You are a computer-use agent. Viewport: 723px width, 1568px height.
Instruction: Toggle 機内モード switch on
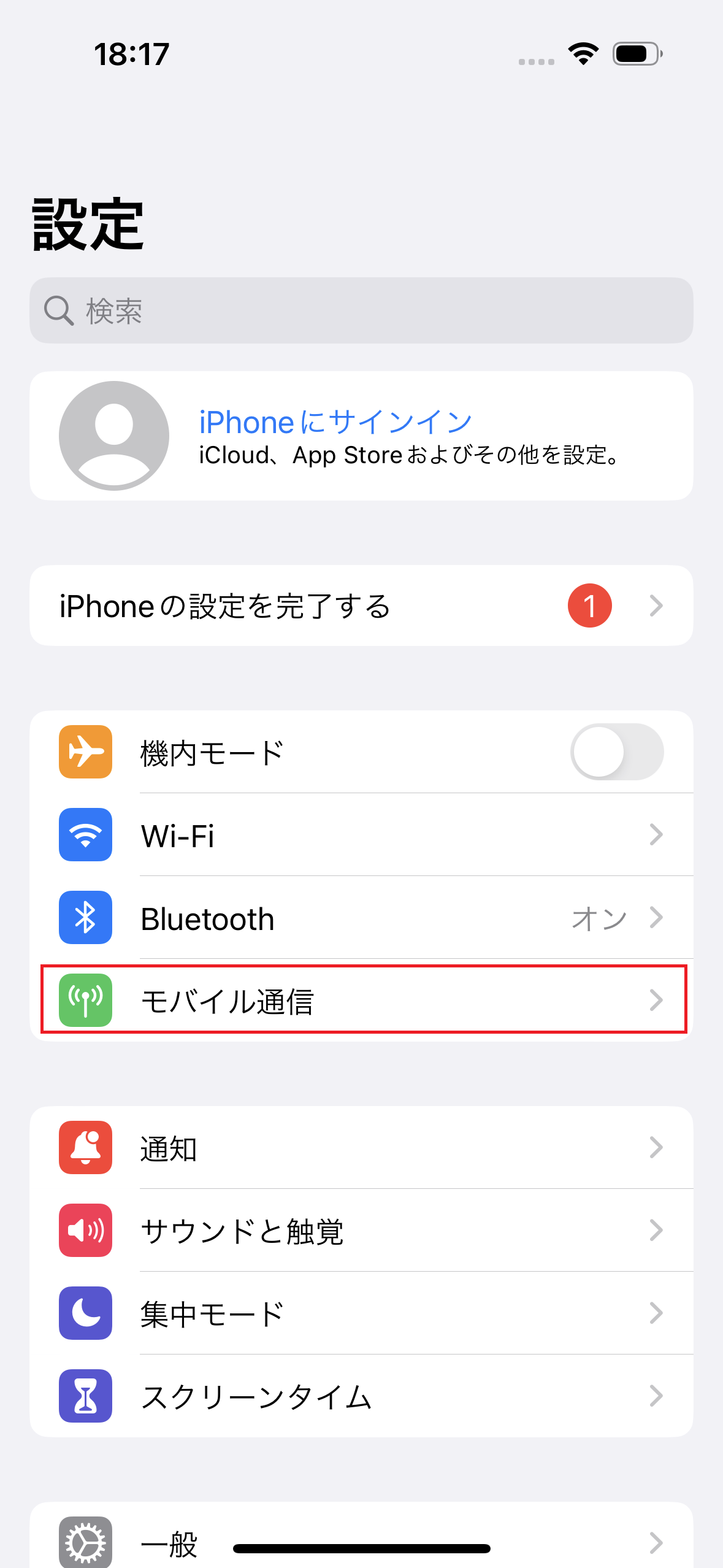(x=616, y=752)
